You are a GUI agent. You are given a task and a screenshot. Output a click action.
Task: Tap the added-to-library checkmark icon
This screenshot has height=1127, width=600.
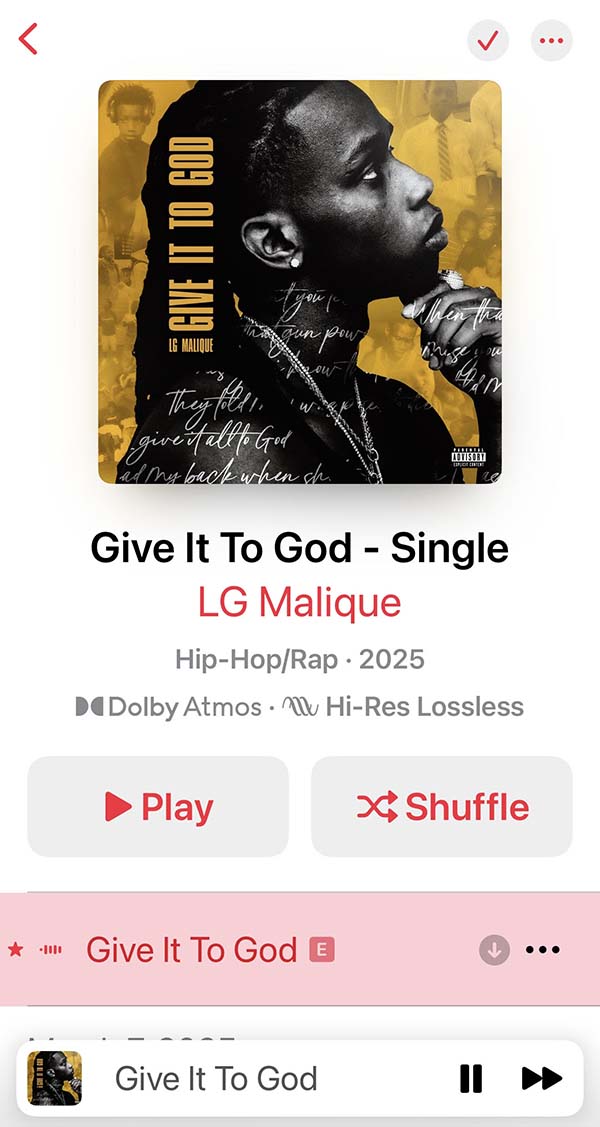(x=488, y=41)
